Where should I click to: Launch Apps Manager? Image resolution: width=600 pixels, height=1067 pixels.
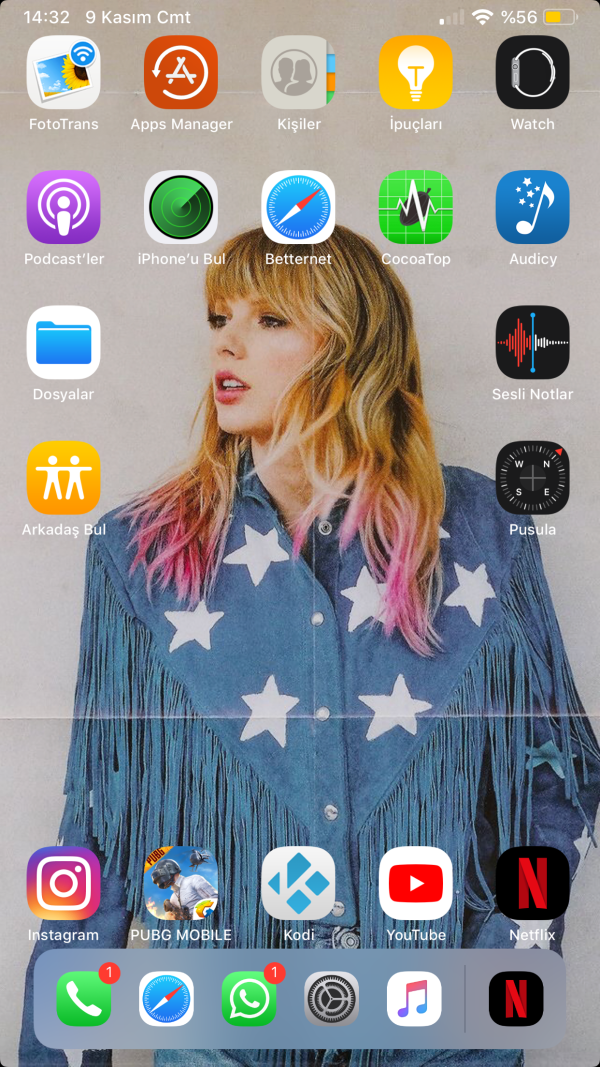tap(181, 73)
